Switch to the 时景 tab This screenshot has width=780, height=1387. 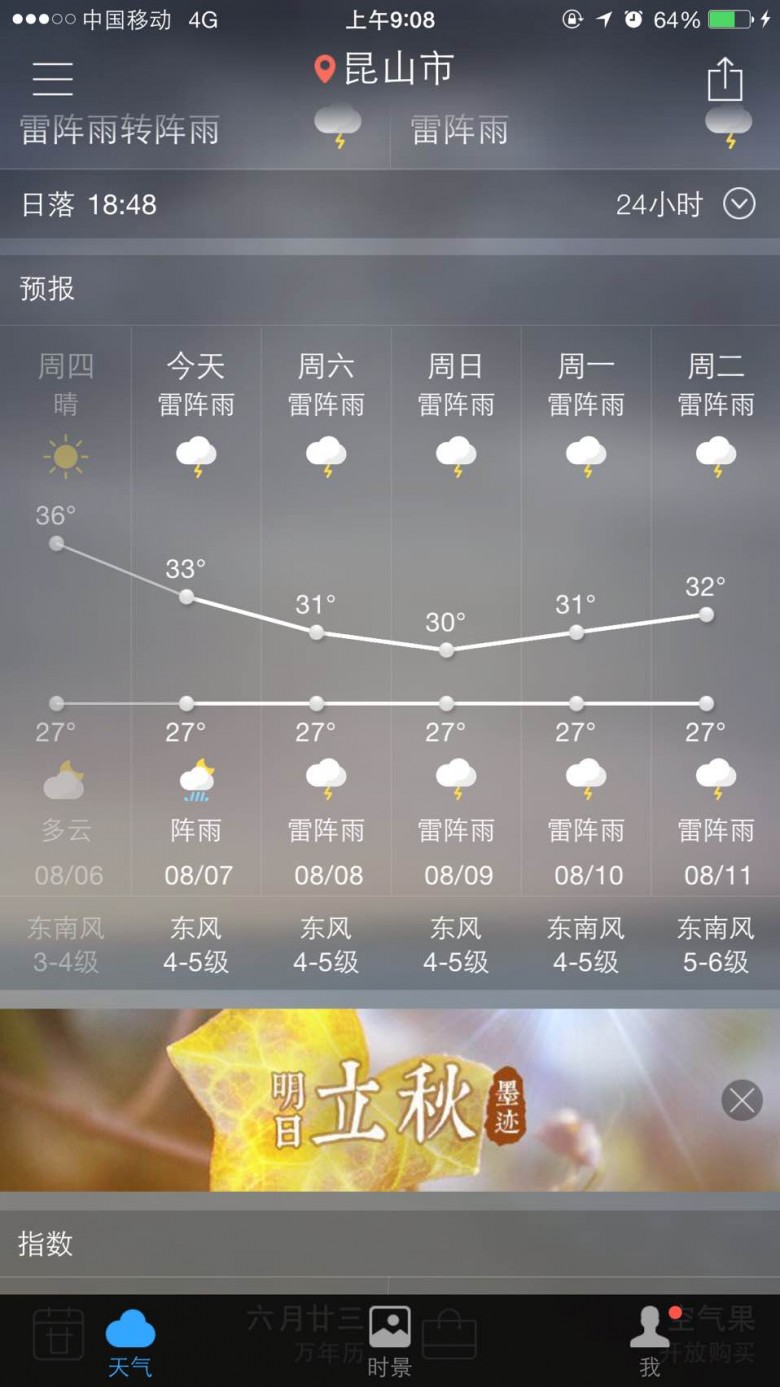point(389,1340)
